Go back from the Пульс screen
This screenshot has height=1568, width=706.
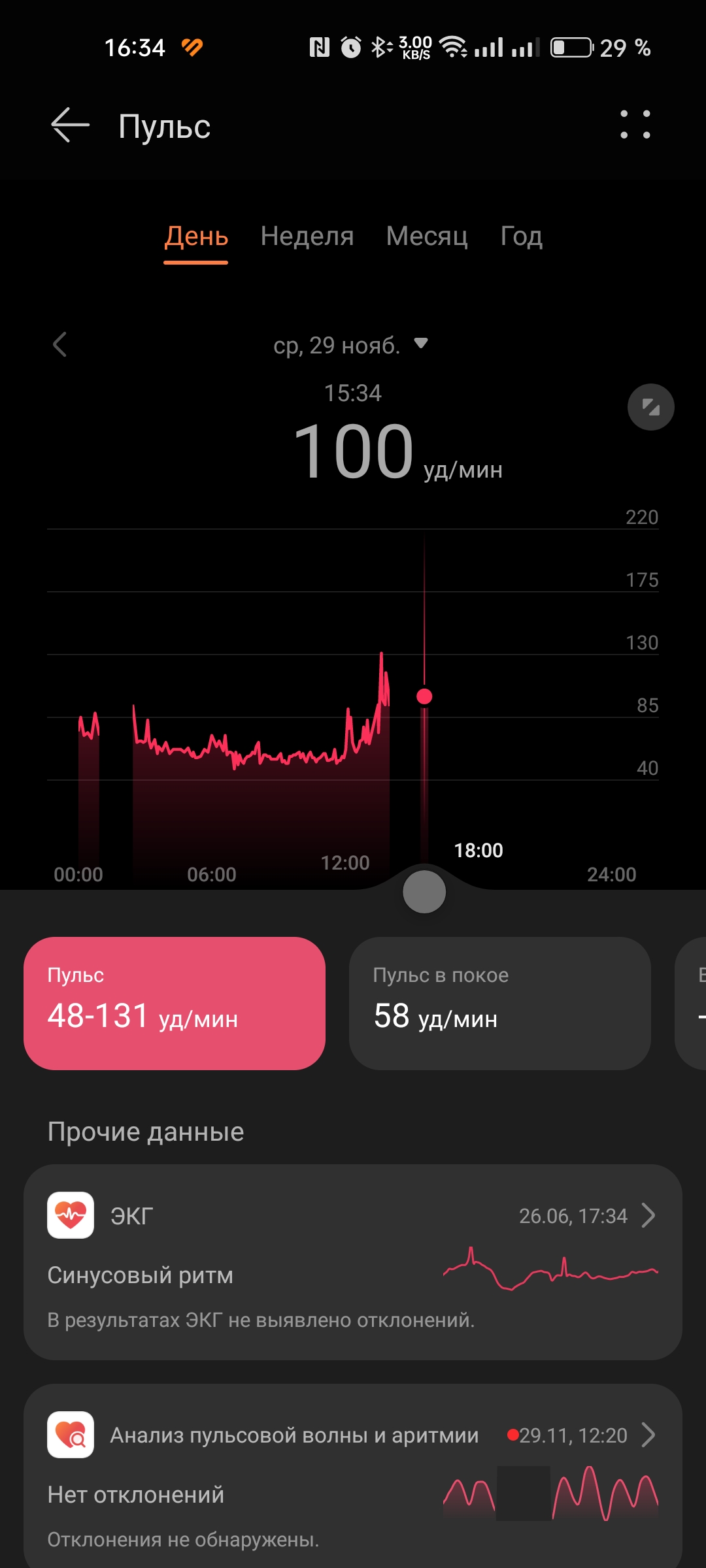point(71,125)
